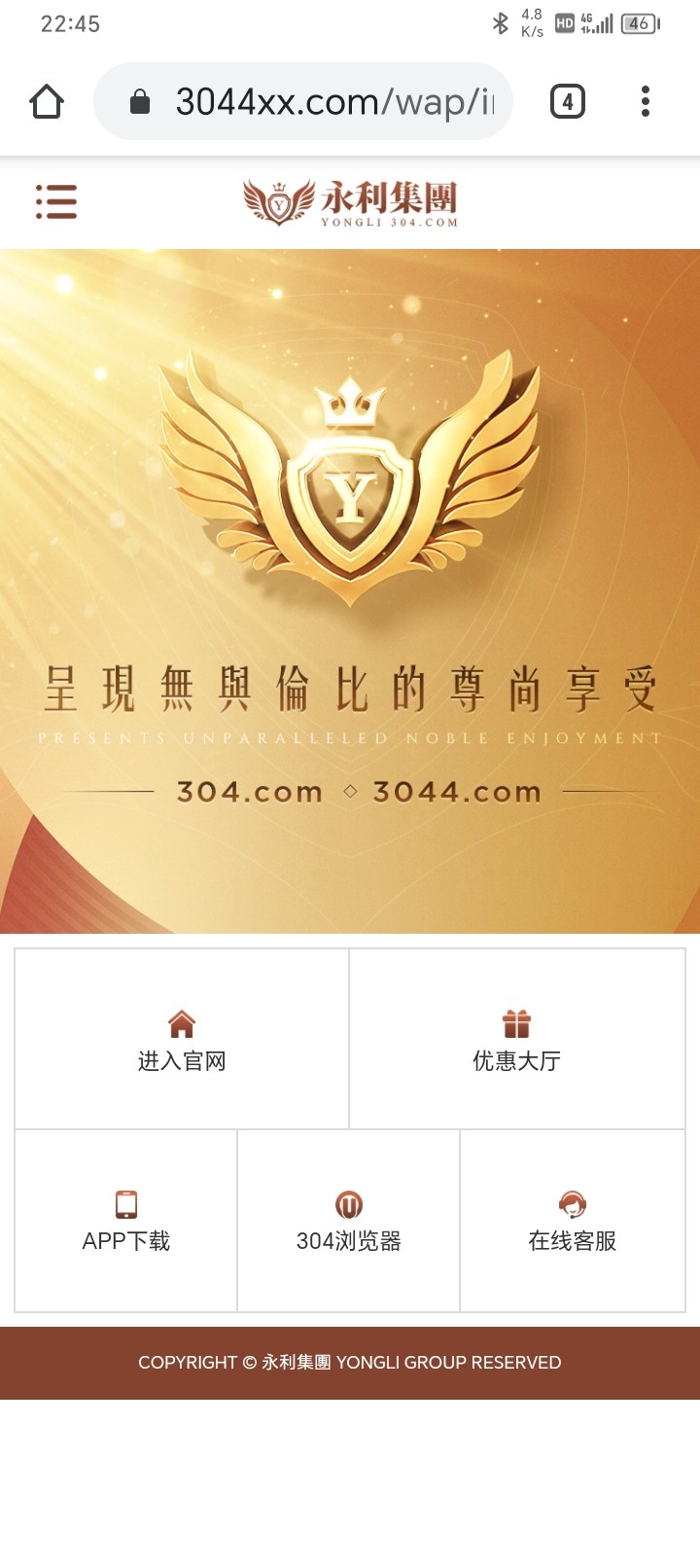Contact 在线客服 online support

pyautogui.click(x=573, y=1221)
